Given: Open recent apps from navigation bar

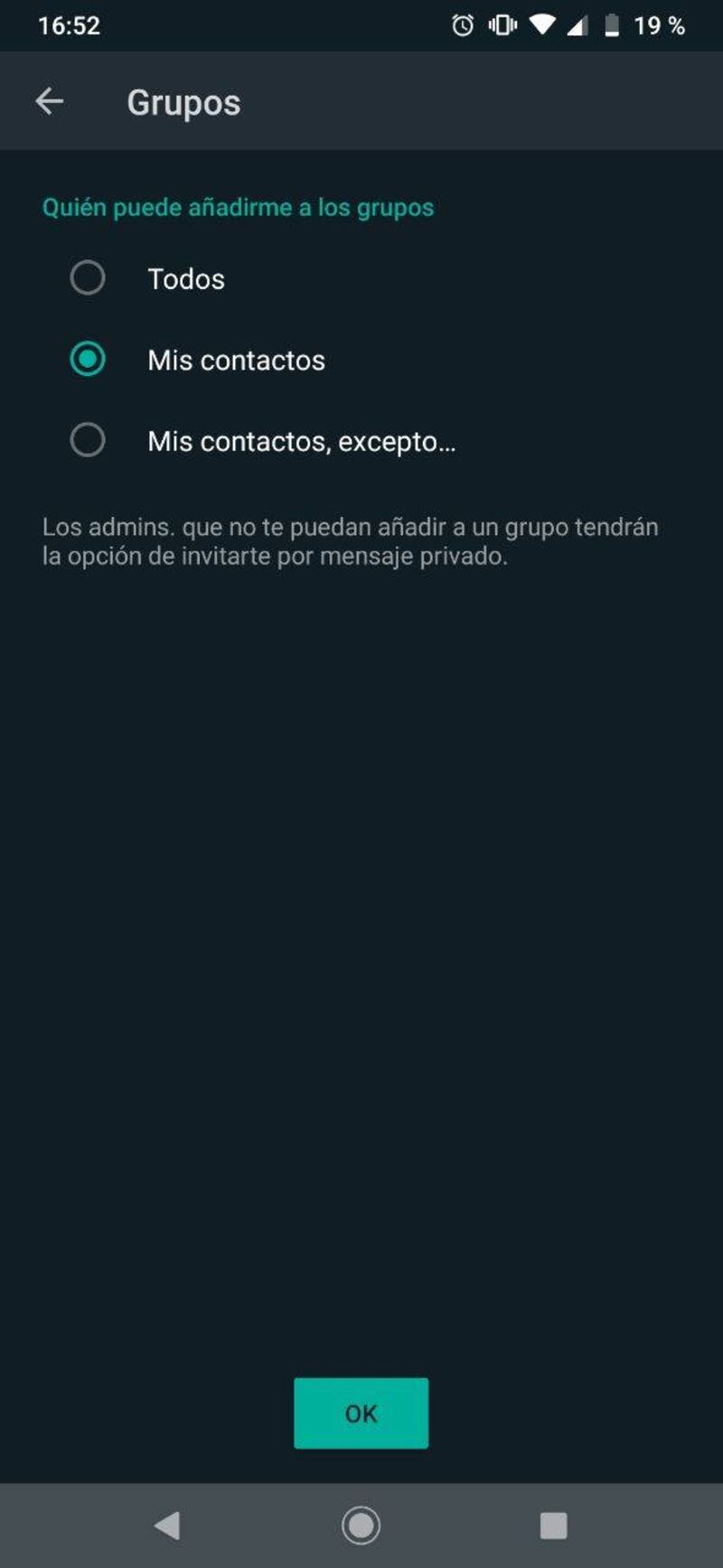Looking at the screenshot, I should point(553,1526).
